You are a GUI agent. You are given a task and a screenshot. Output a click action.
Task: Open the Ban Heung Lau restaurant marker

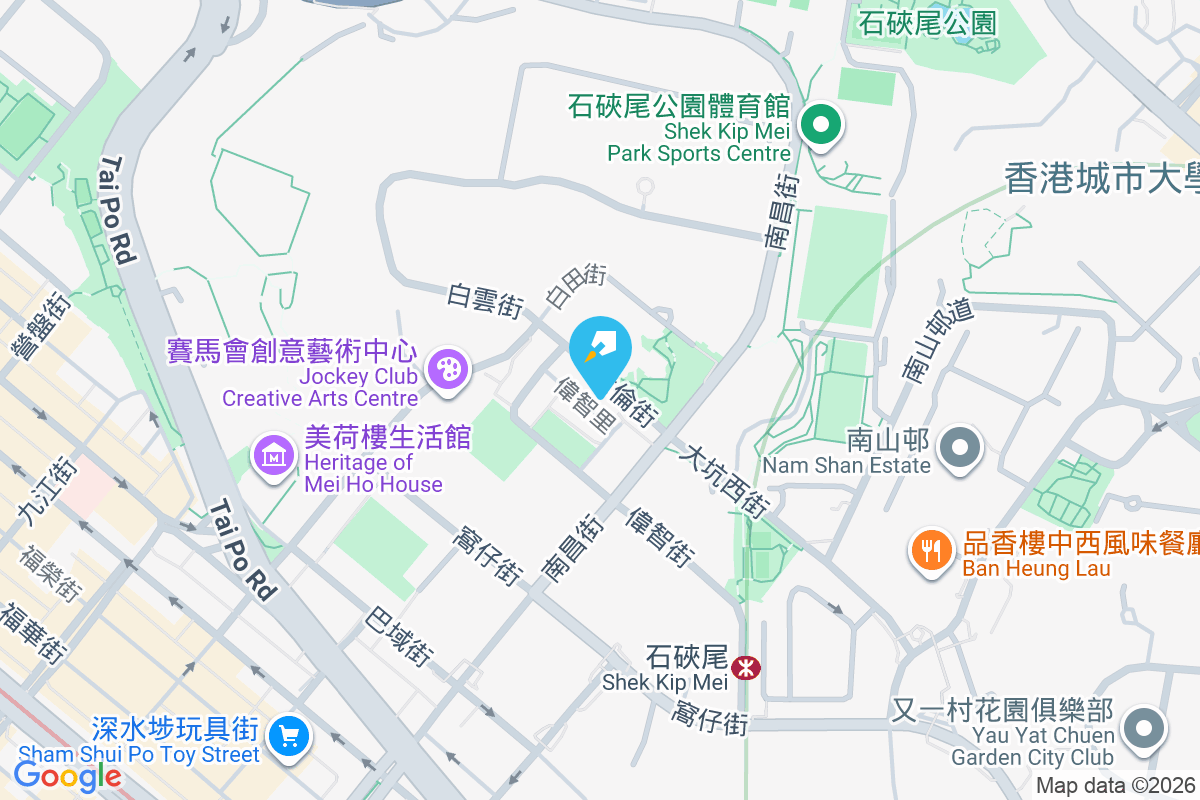(931, 548)
